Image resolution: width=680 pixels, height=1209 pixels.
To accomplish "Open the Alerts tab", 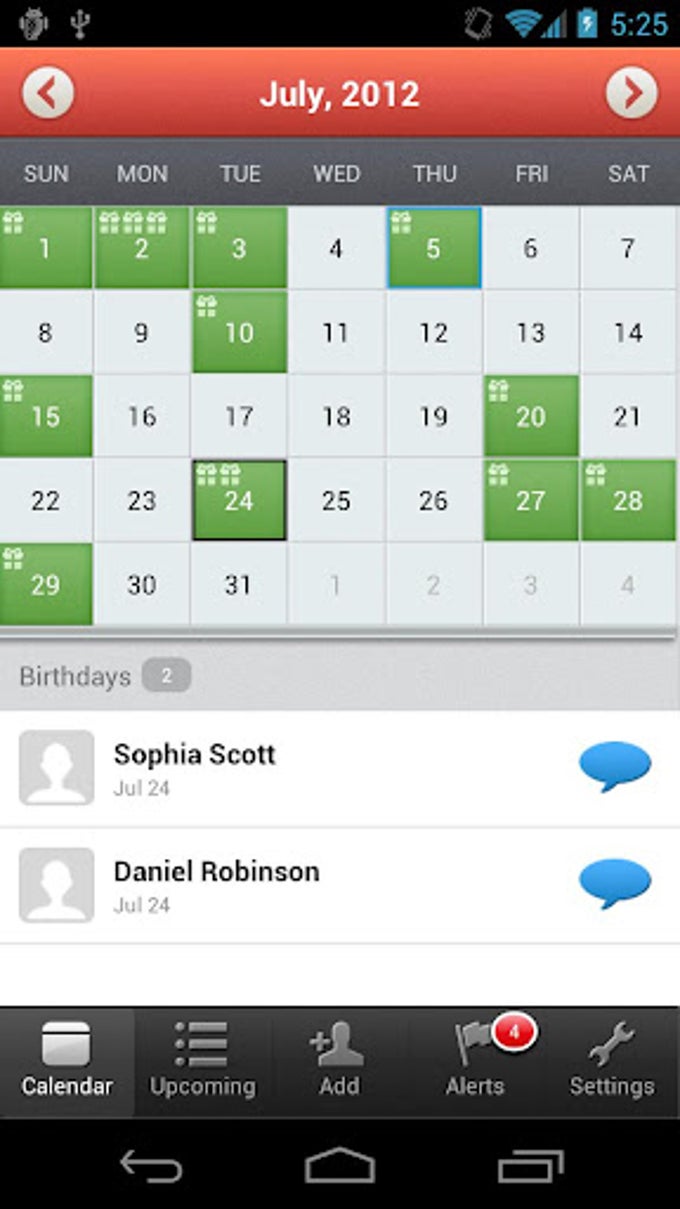I will click(476, 1062).
